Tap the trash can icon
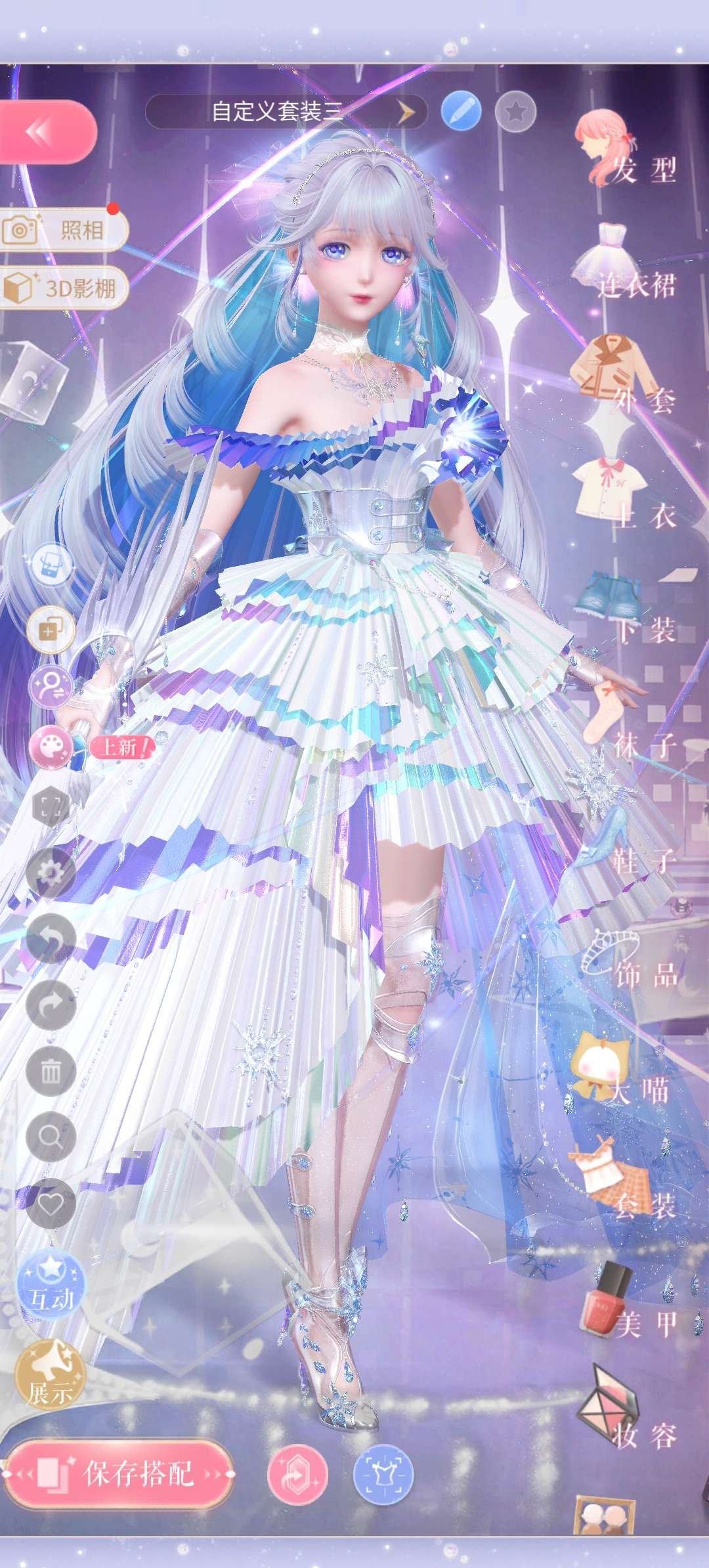 tap(51, 1072)
